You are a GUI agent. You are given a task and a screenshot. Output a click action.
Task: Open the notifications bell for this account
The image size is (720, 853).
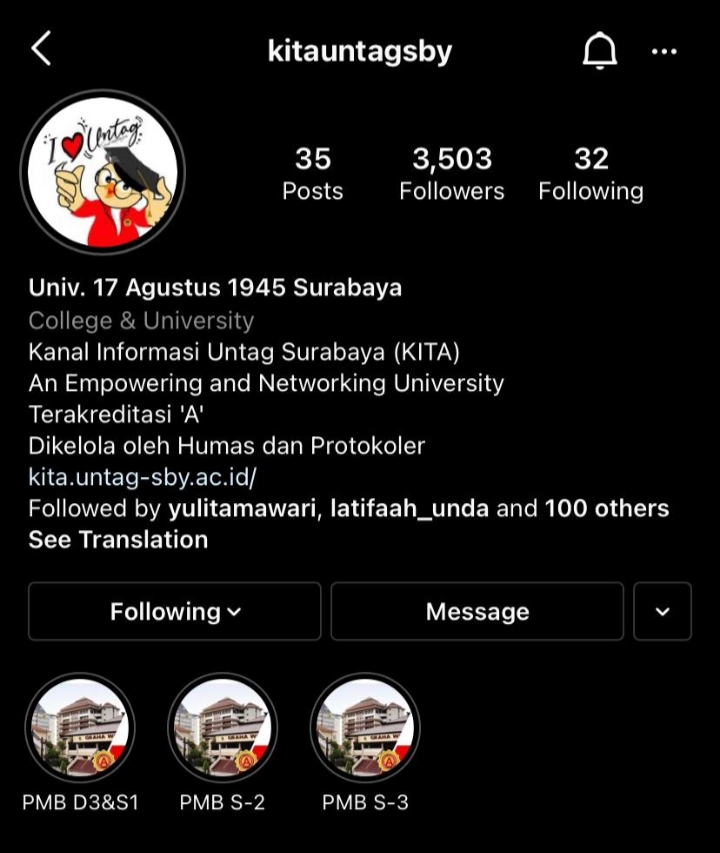point(600,50)
